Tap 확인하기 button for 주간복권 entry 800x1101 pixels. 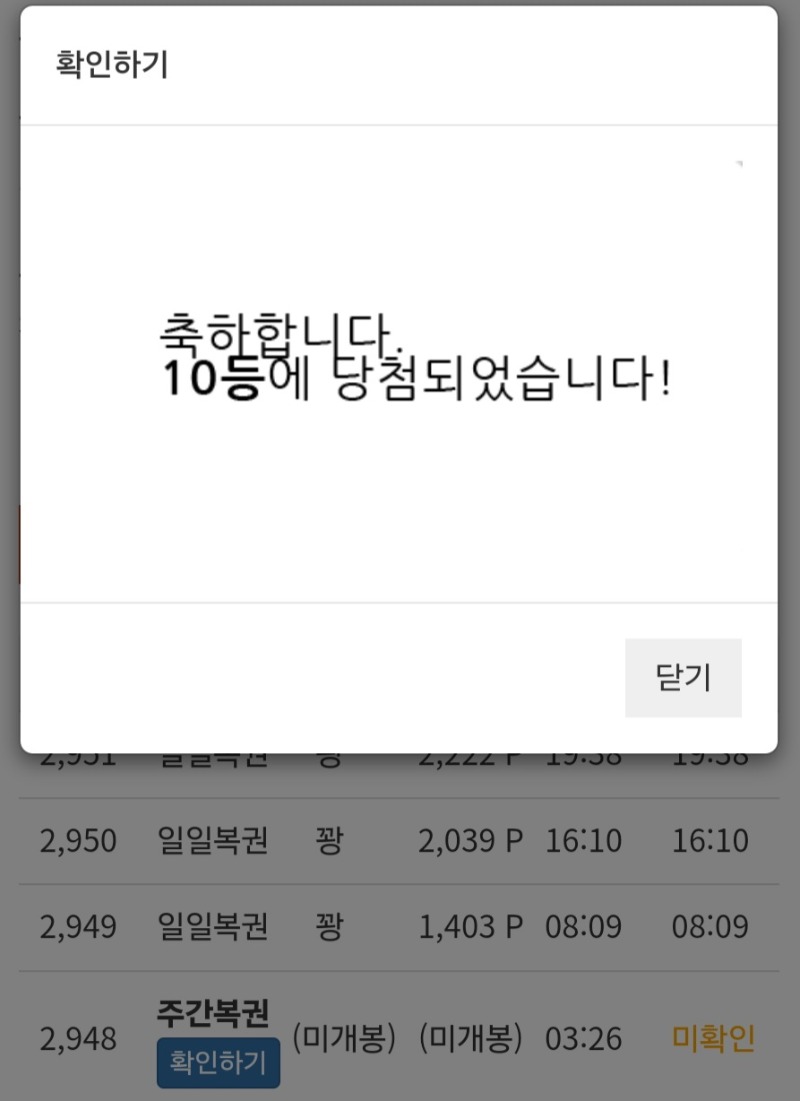(x=218, y=1061)
